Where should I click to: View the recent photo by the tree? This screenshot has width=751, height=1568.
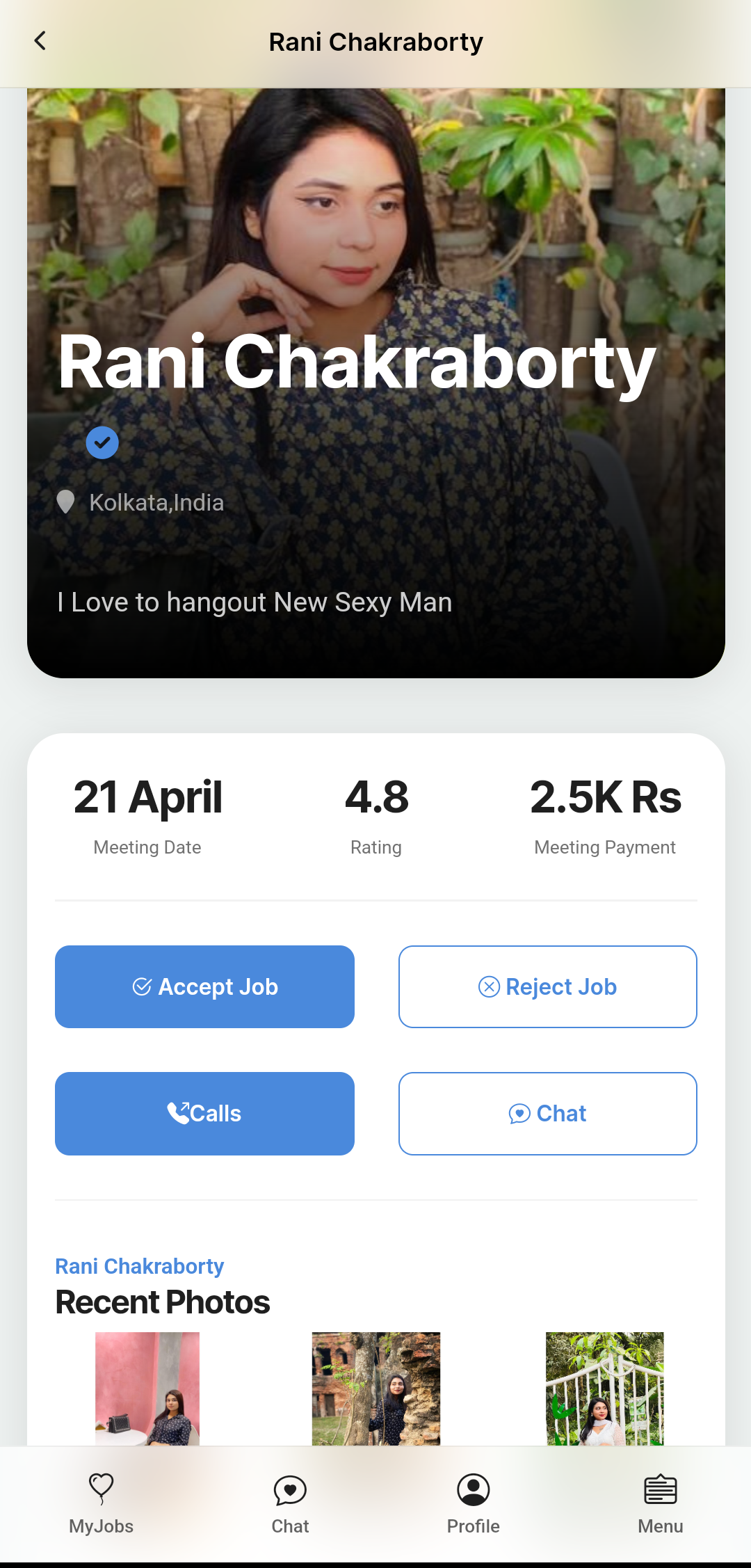pyautogui.click(x=375, y=1388)
